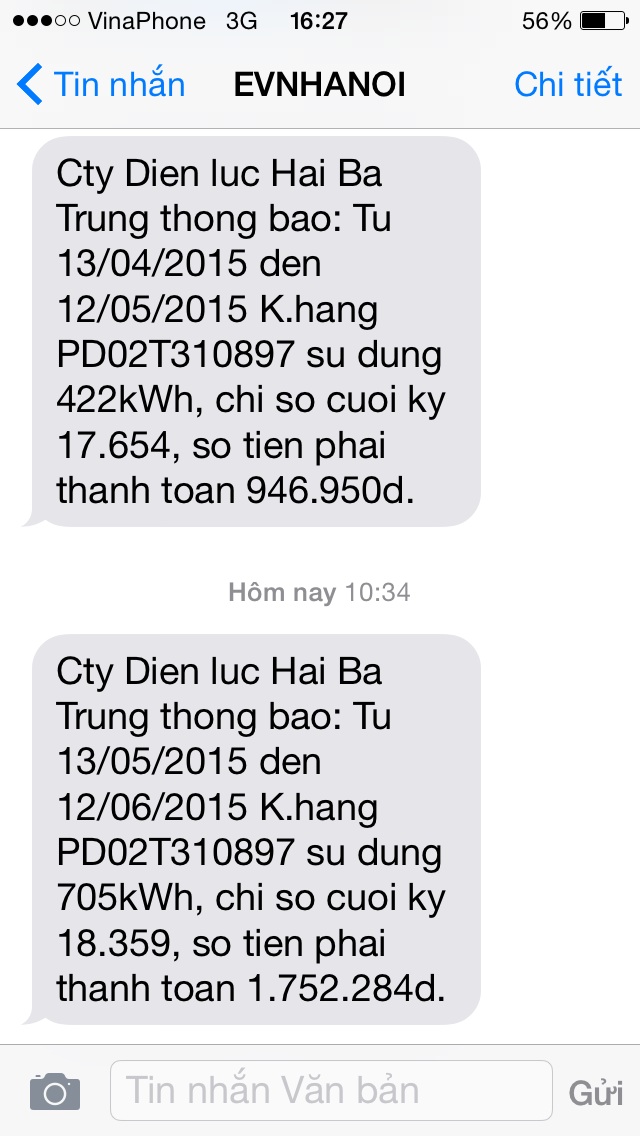The height and width of the screenshot is (1136, 640).
Task: Tap the Gửi send button
Action: pyautogui.click(x=596, y=1093)
